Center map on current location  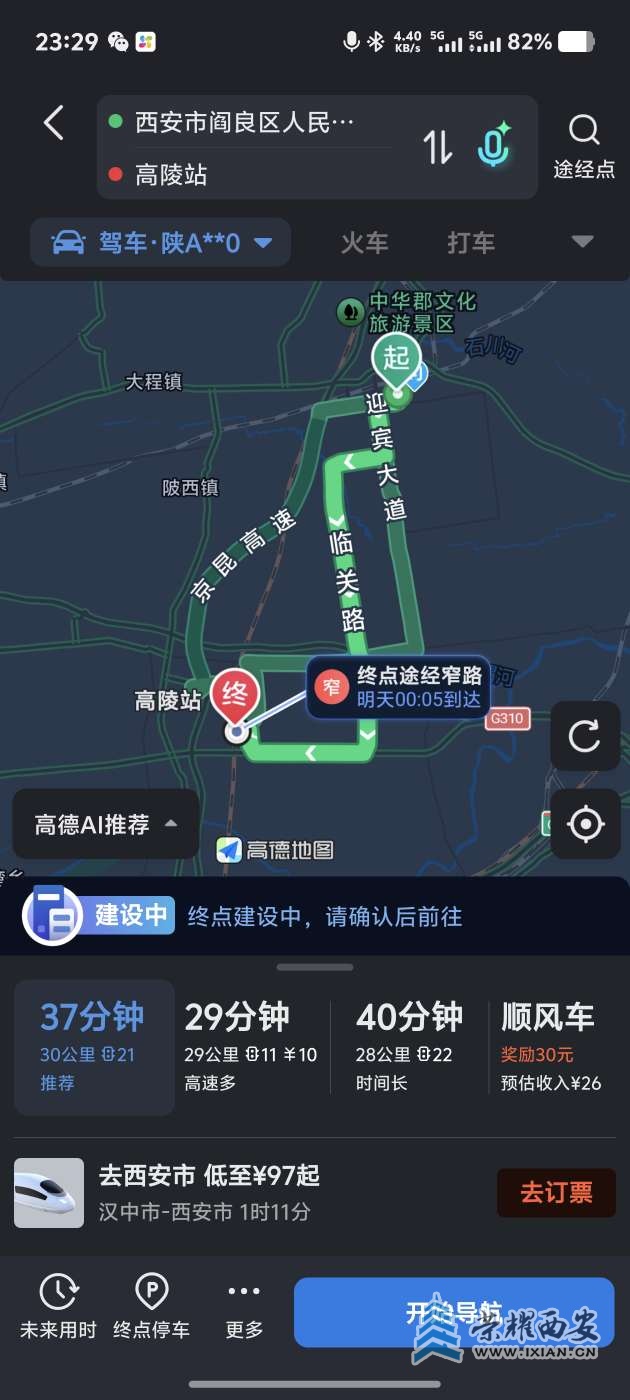coord(585,824)
